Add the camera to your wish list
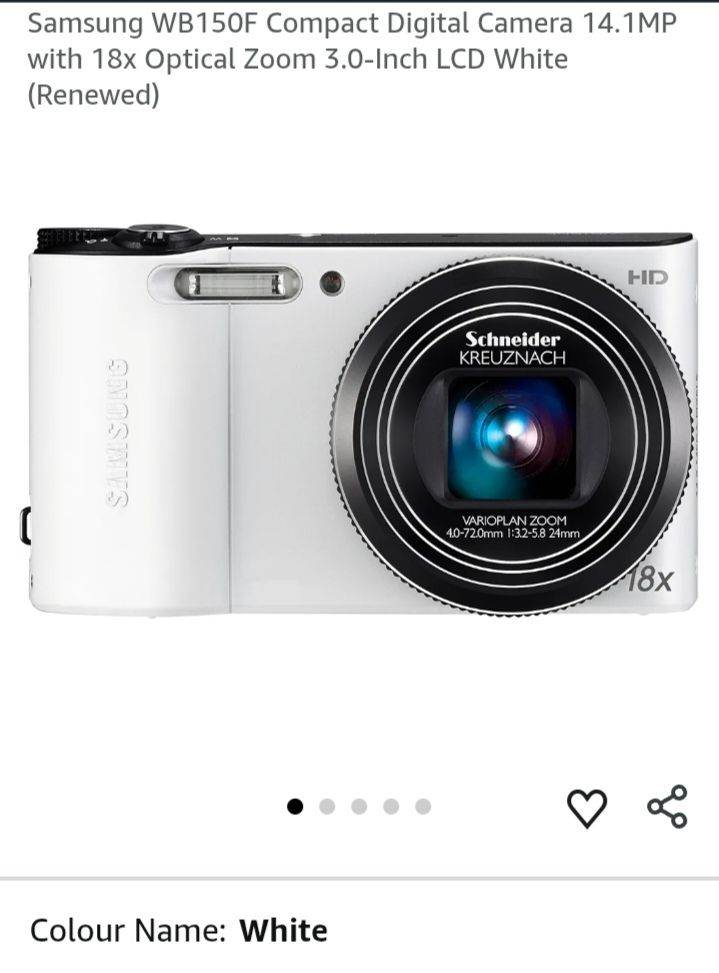Viewport: 719px width, 973px height. coord(587,807)
